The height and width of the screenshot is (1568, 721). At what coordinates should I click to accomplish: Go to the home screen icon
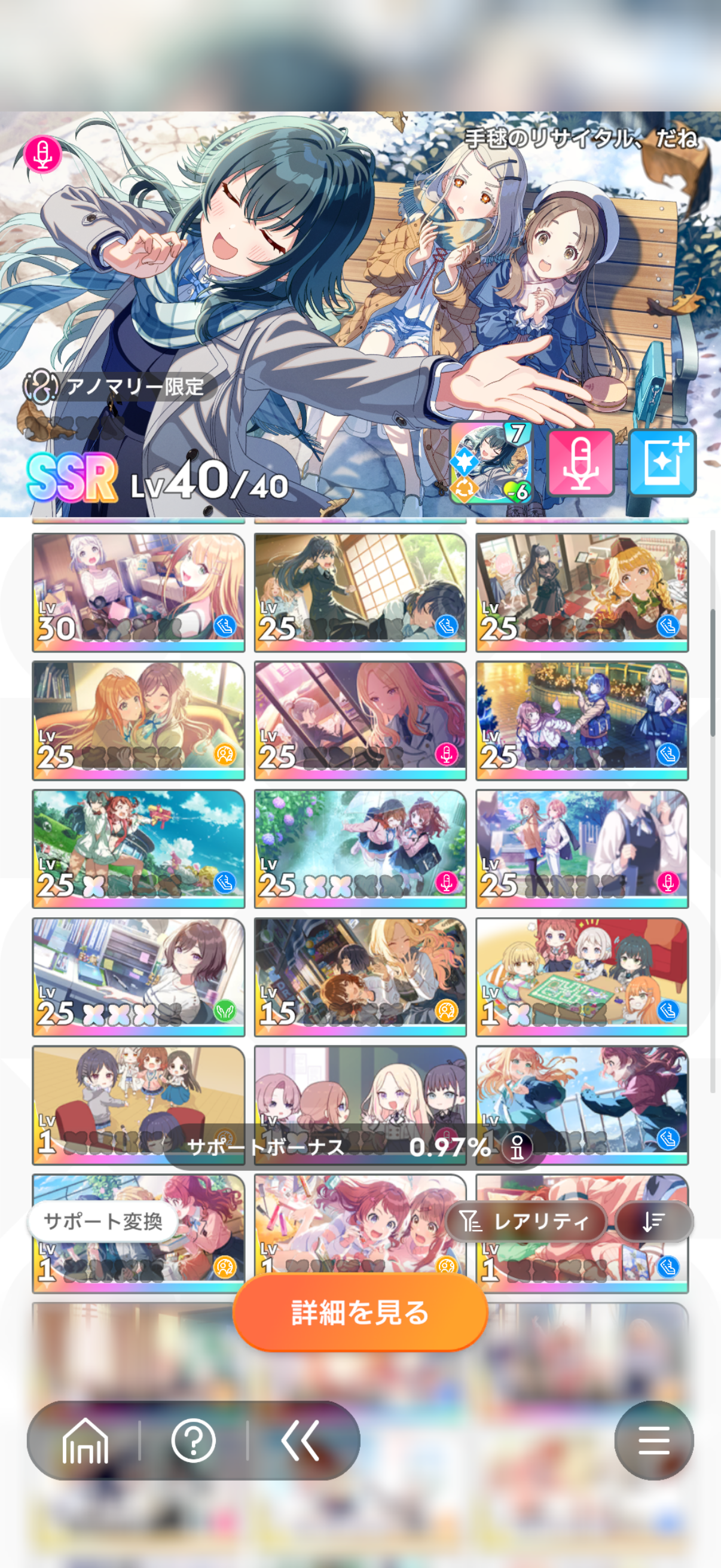[85, 1441]
